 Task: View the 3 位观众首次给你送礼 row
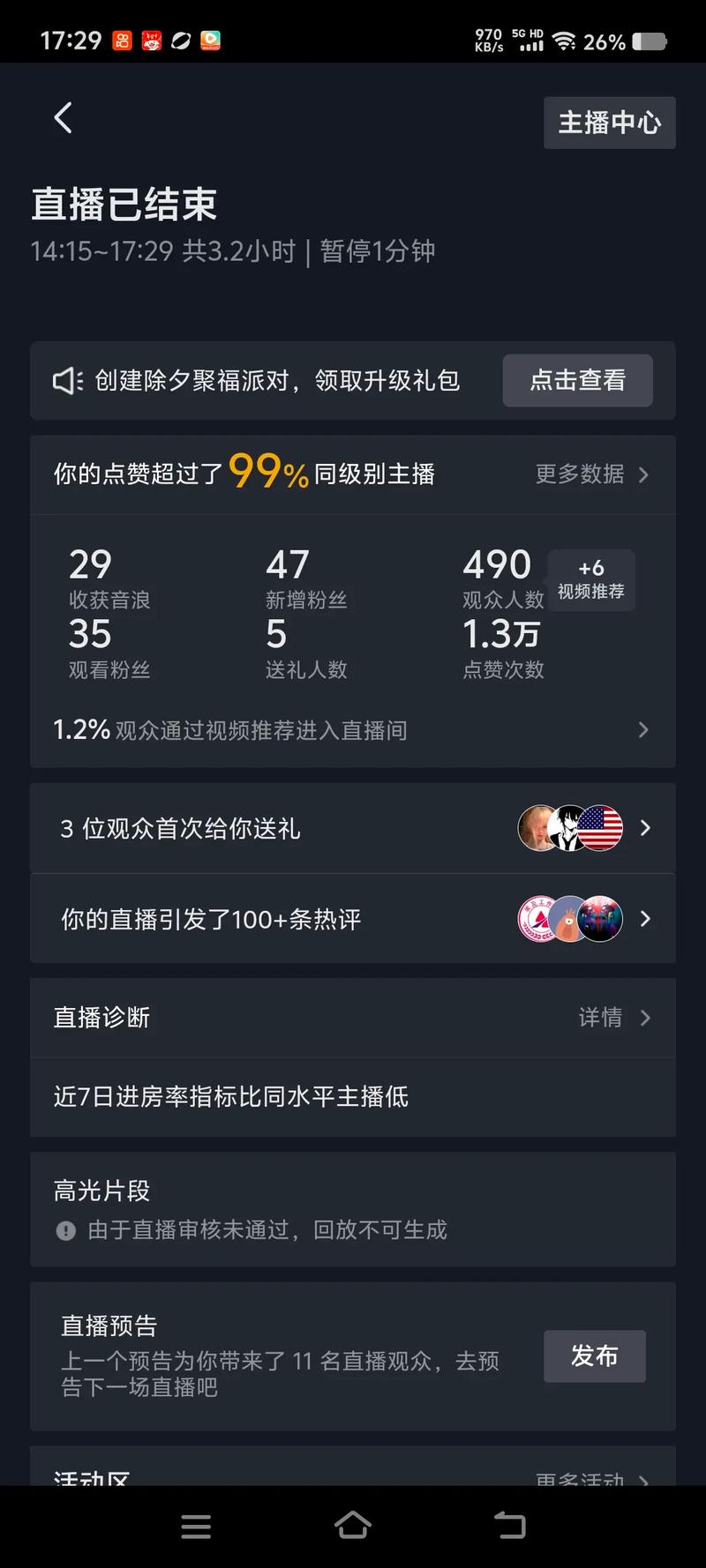click(351, 828)
